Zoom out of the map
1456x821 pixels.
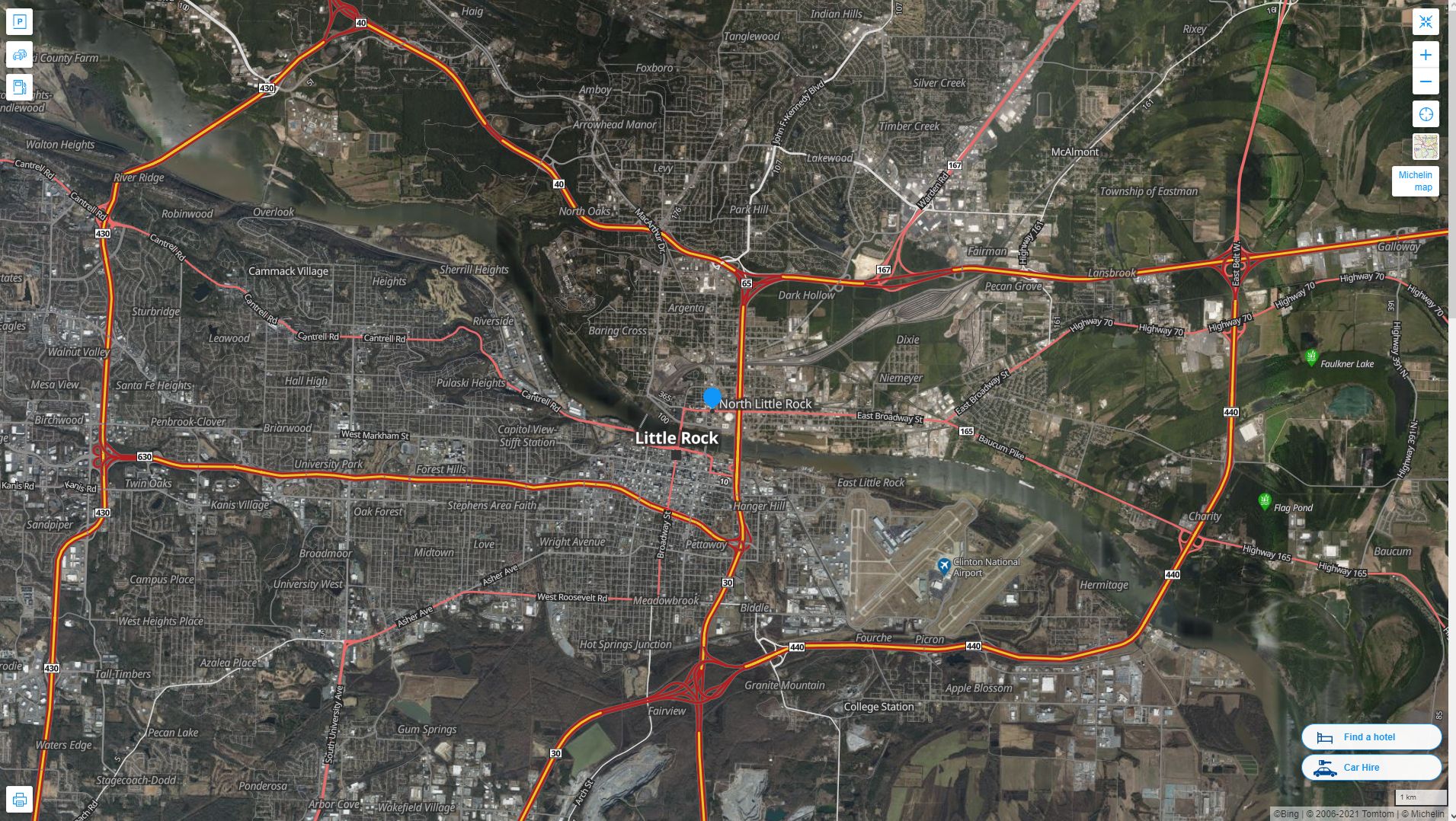point(1426,81)
